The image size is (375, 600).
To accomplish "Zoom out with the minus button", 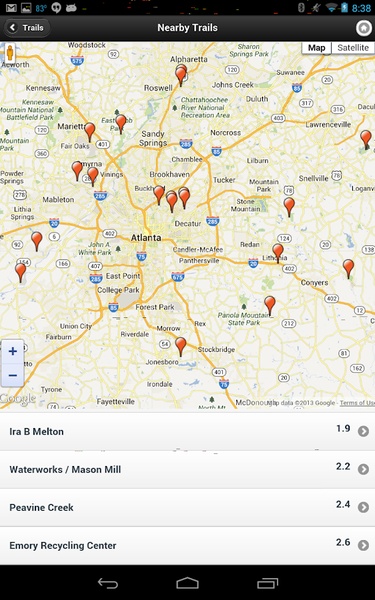I will [x=13, y=375].
